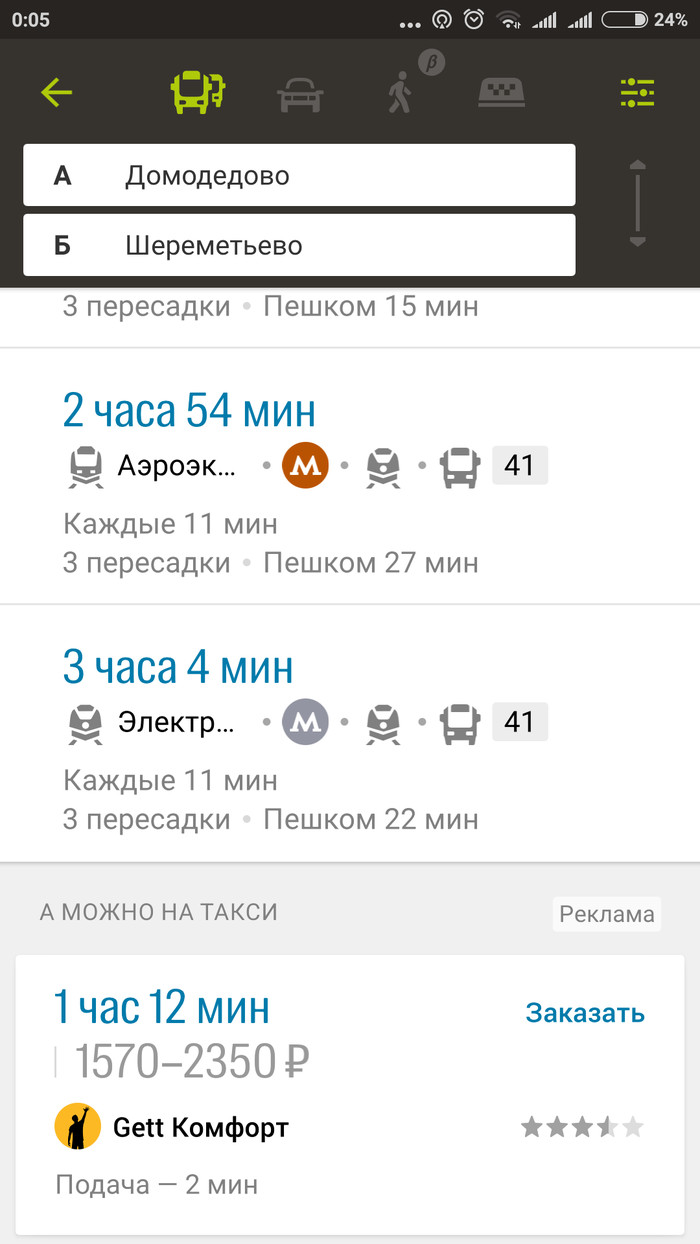Open the route settings sliders icon

(x=637, y=93)
